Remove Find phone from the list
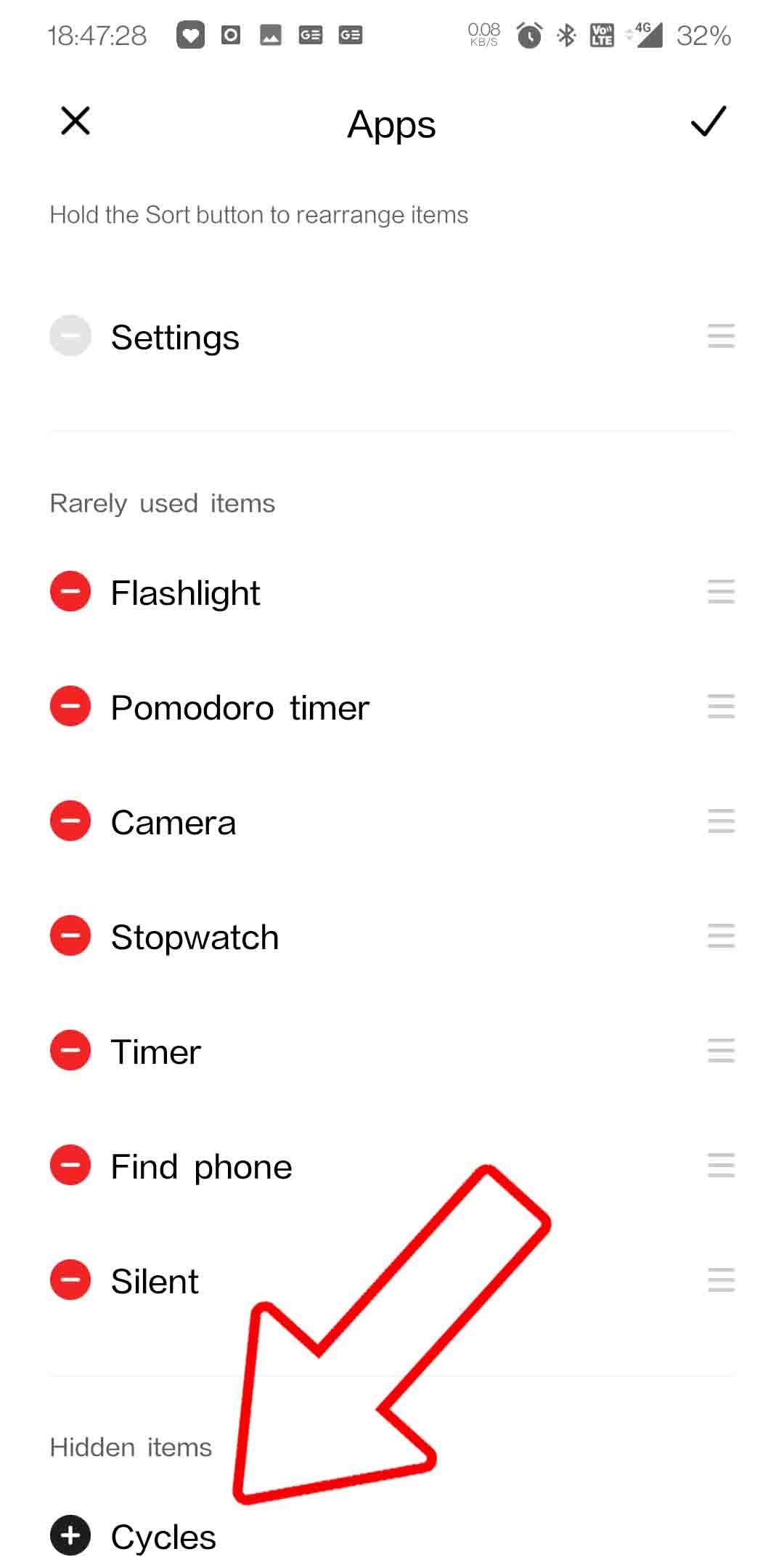784x1557 pixels. (70, 1165)
